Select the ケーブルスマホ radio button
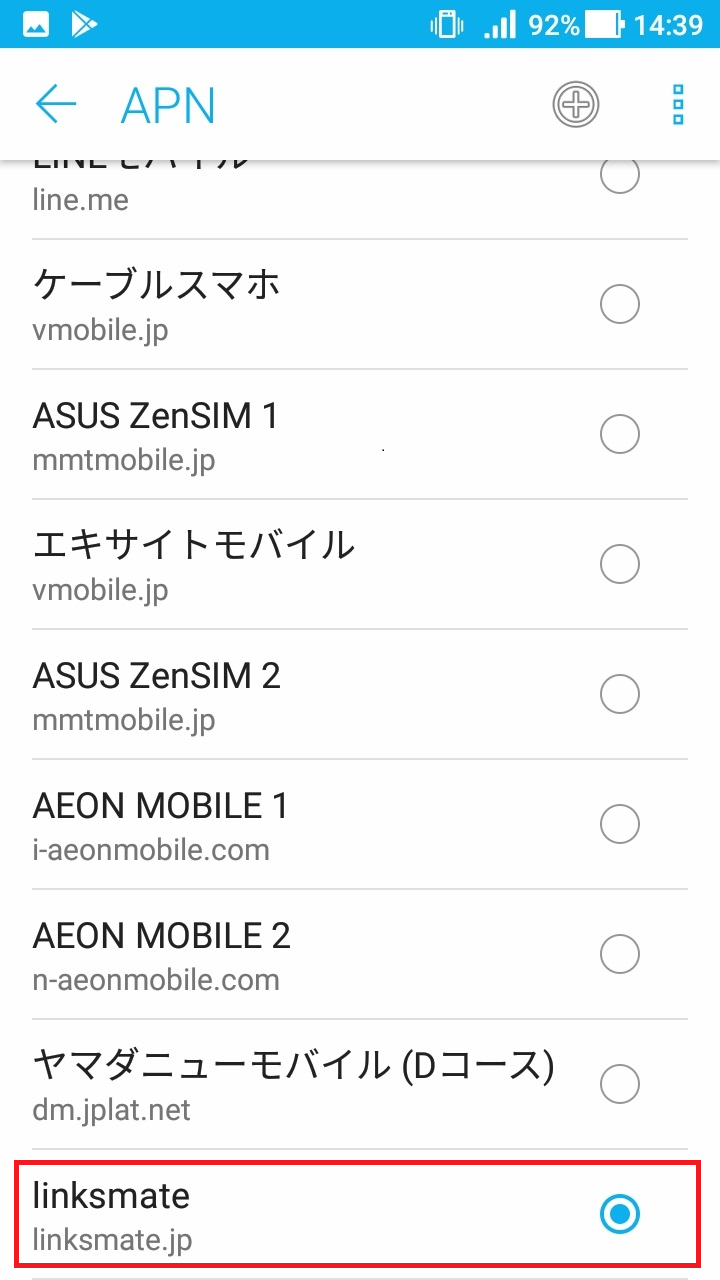The image size is (720, 1280). coord(620,304)
